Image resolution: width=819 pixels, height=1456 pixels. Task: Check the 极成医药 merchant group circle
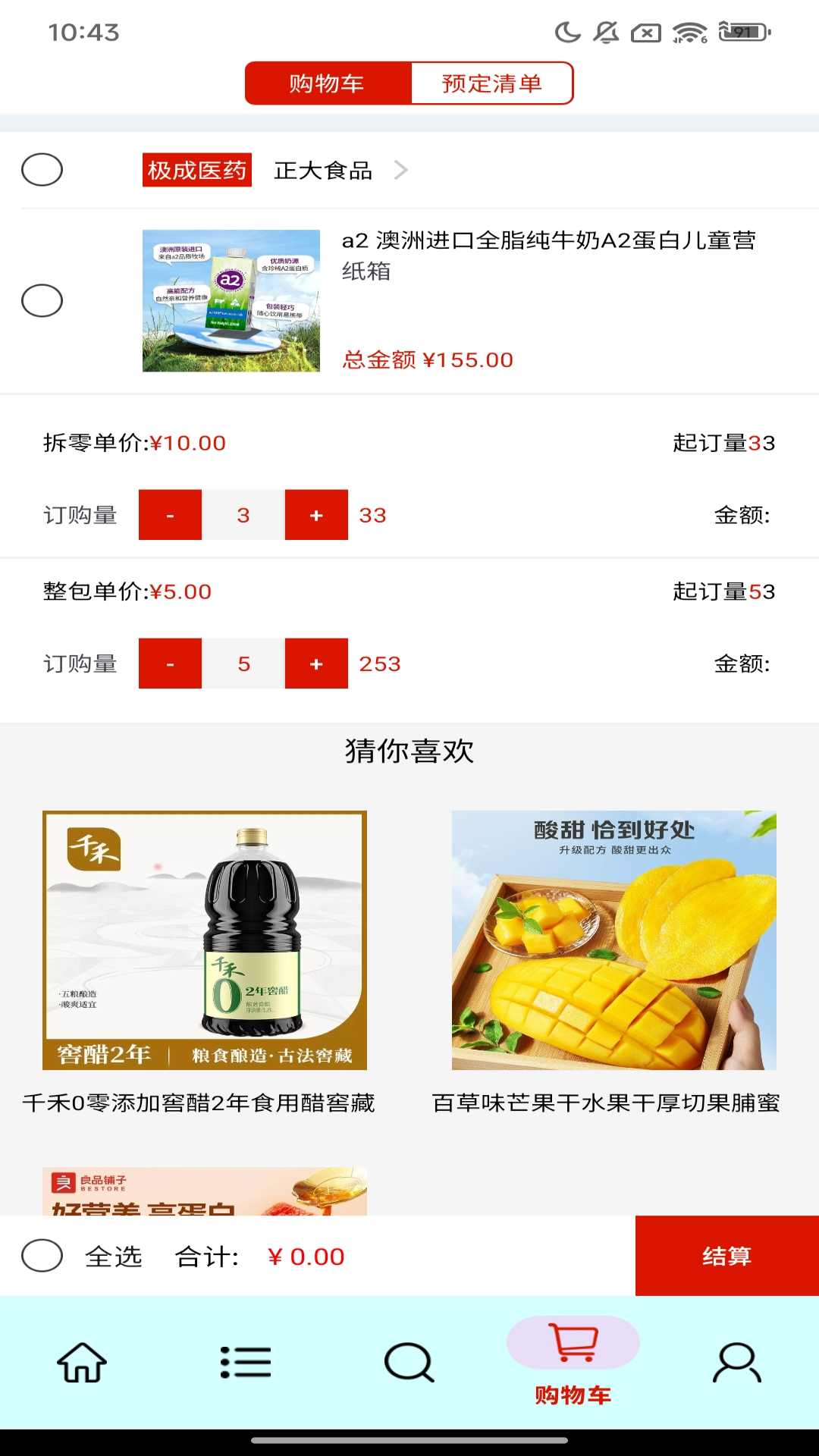click(44, 169)
